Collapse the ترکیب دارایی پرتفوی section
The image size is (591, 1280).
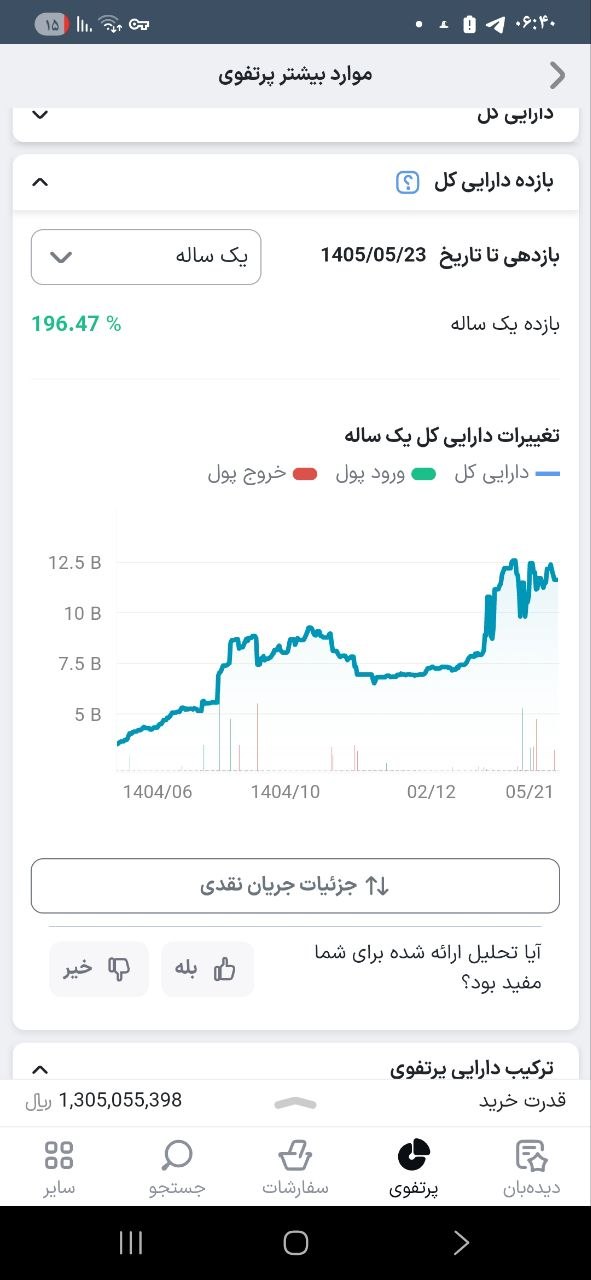(40, 1068)
